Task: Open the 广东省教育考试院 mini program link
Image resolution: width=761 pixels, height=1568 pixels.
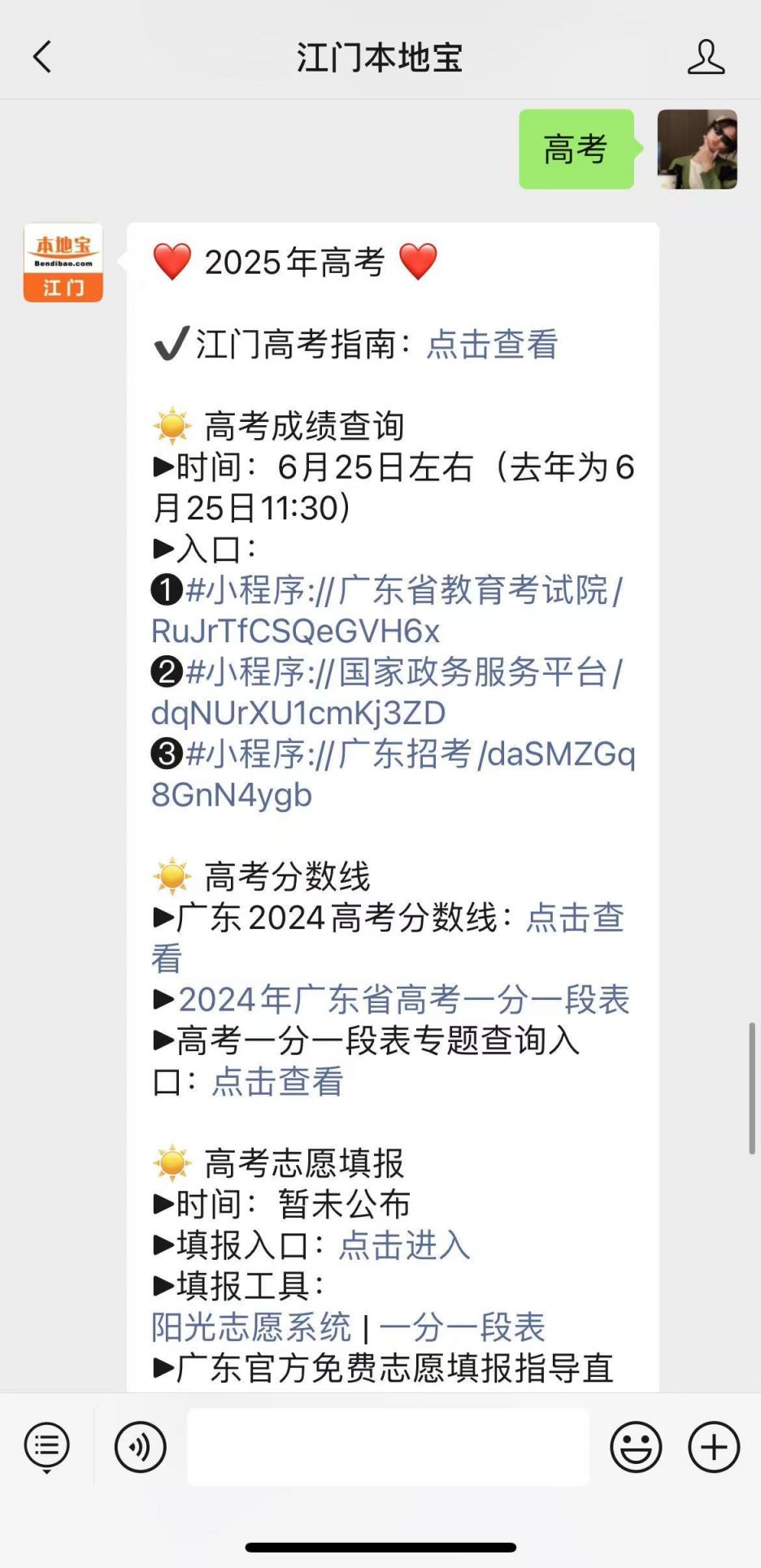Action: coord(387,610)
